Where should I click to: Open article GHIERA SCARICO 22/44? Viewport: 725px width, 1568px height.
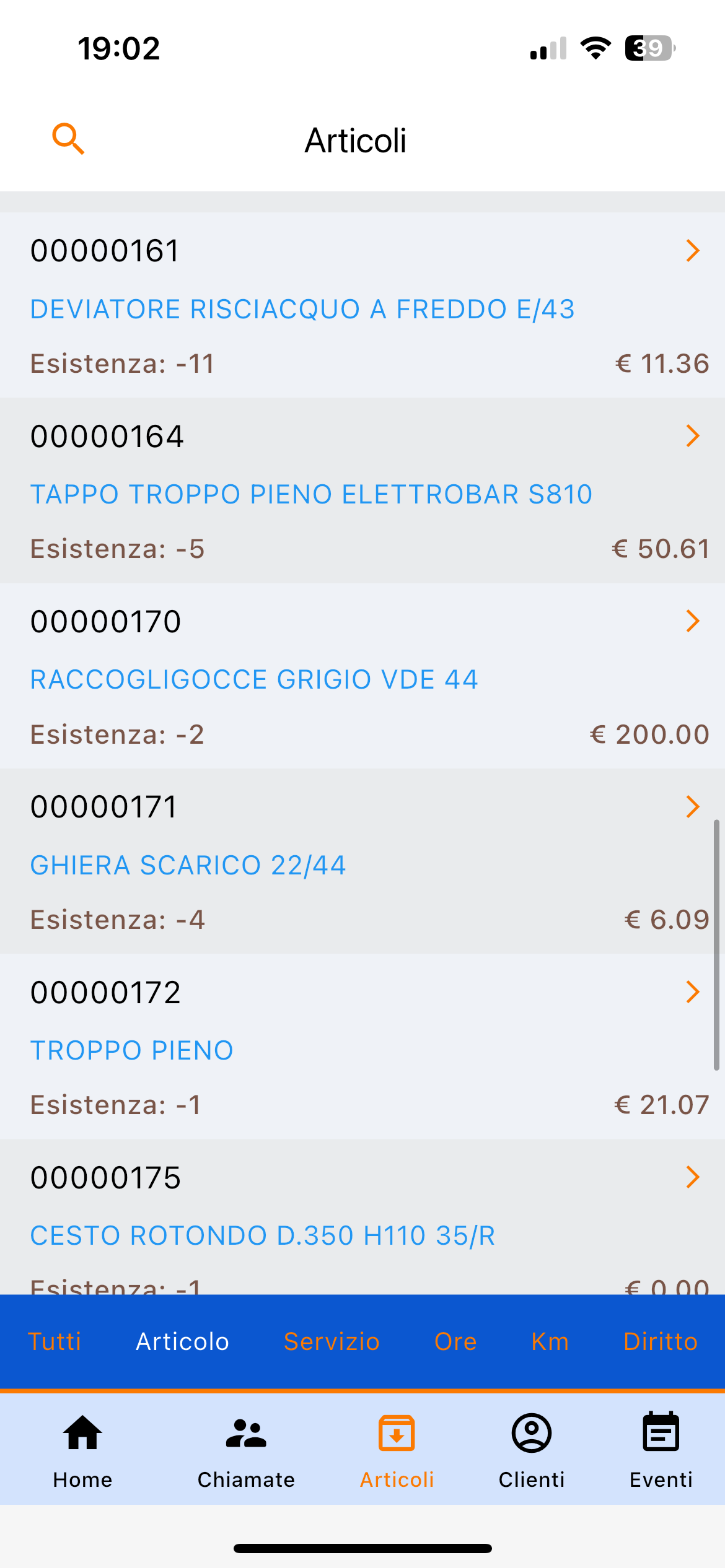pyautogui.click(x=362, y=861)
